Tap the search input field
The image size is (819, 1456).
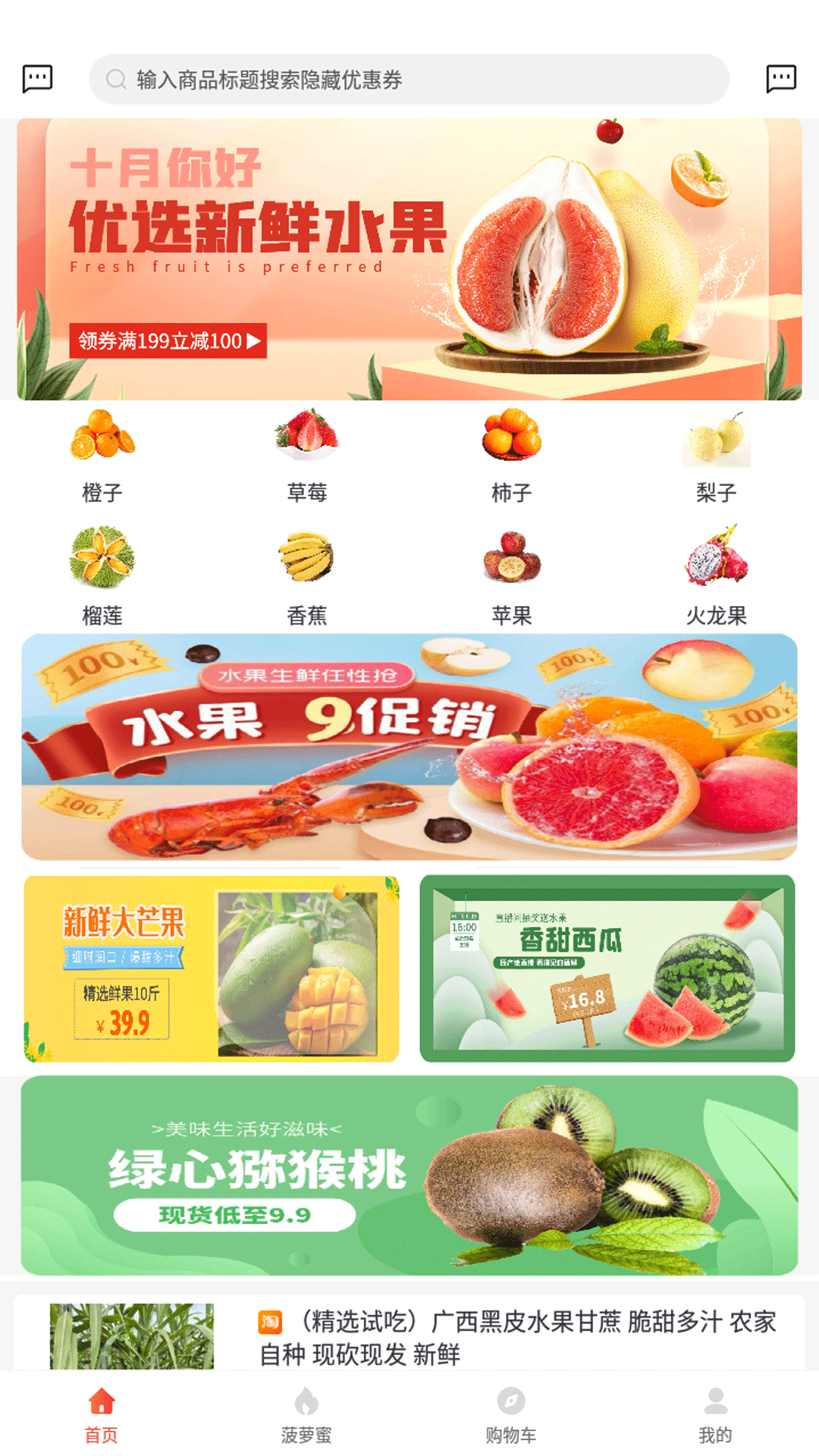[x=409, y=77]
